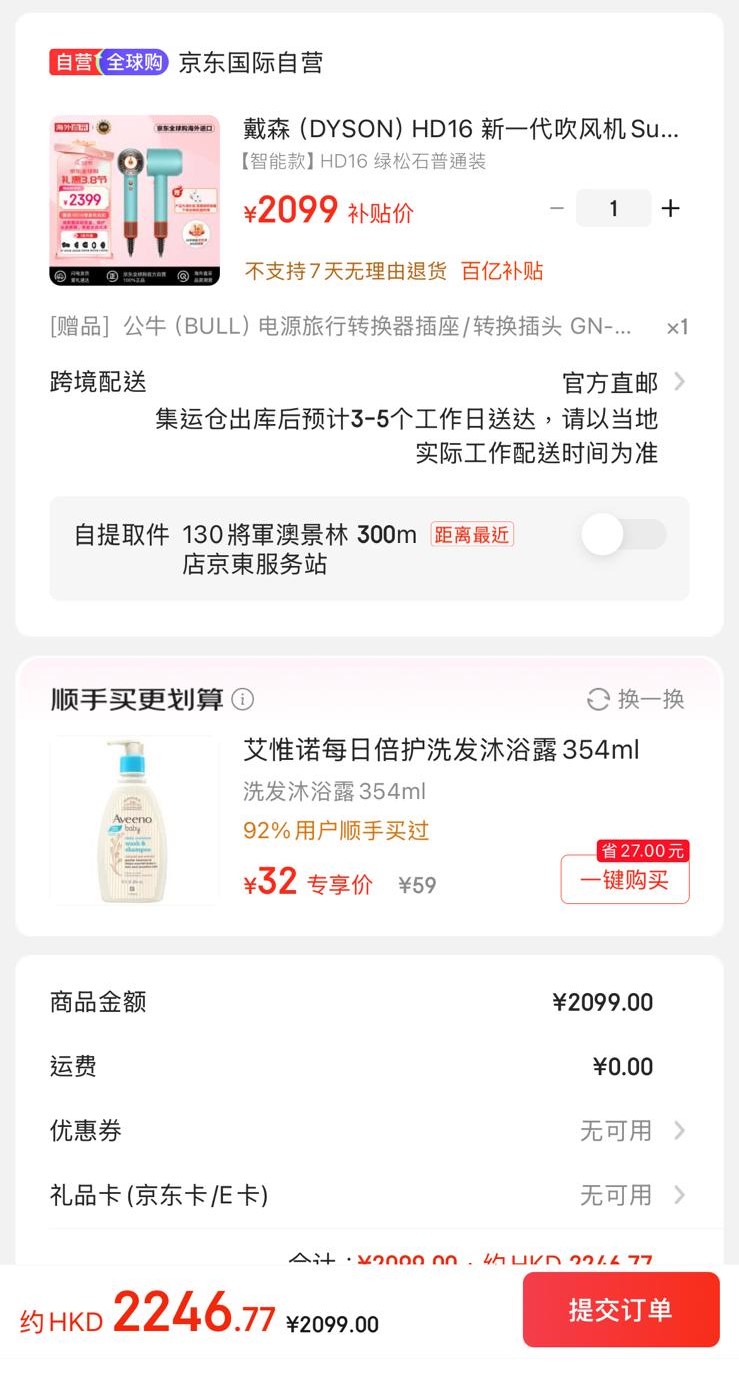
Task: Open 跨境配送 官方直邮 delivery options
Action: pyautogui.click(x=622, y=382)
